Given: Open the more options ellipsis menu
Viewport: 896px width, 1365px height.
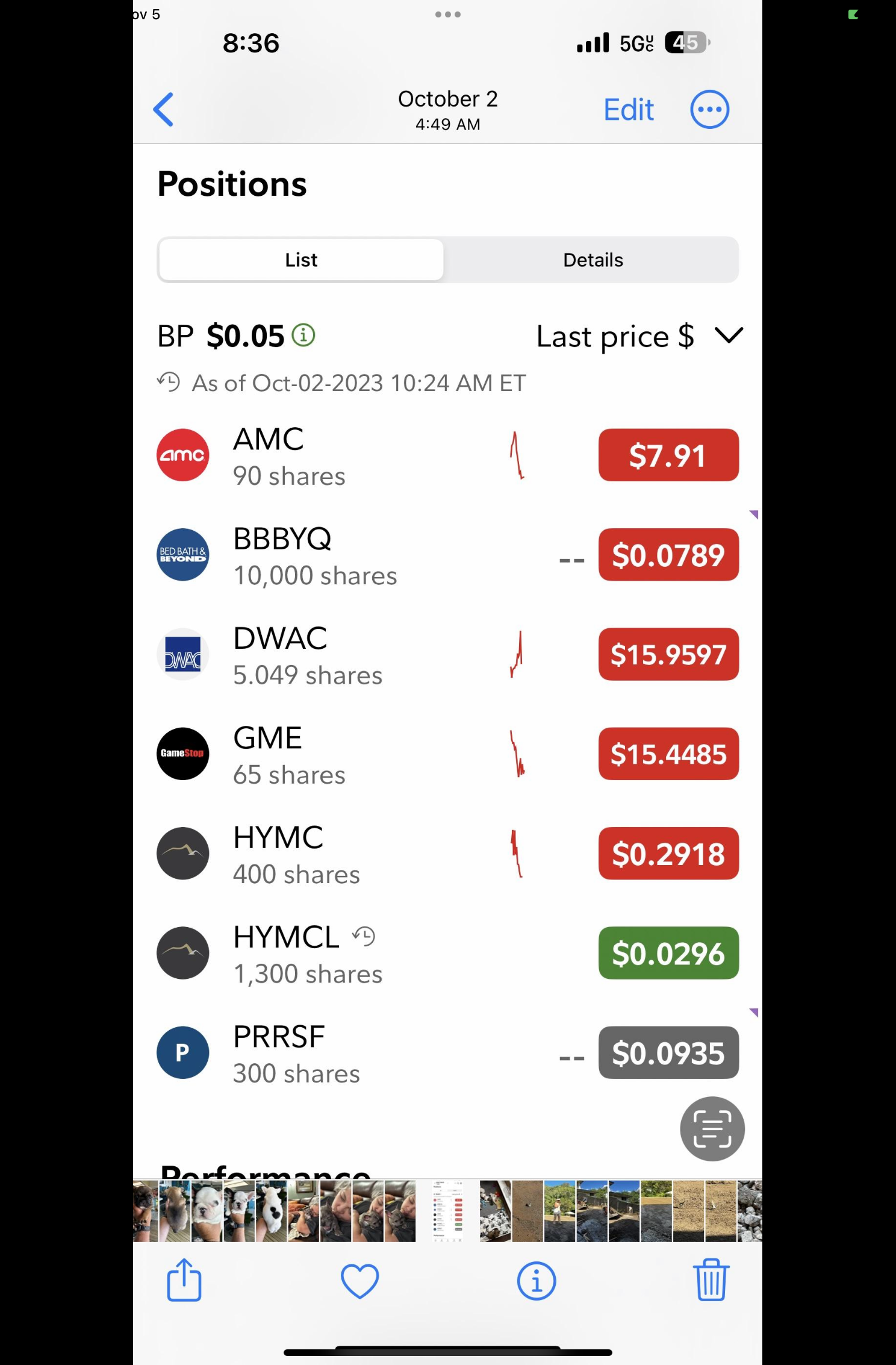Looking at the screenshot, I should pyautogui.click(x=709, y=110).
